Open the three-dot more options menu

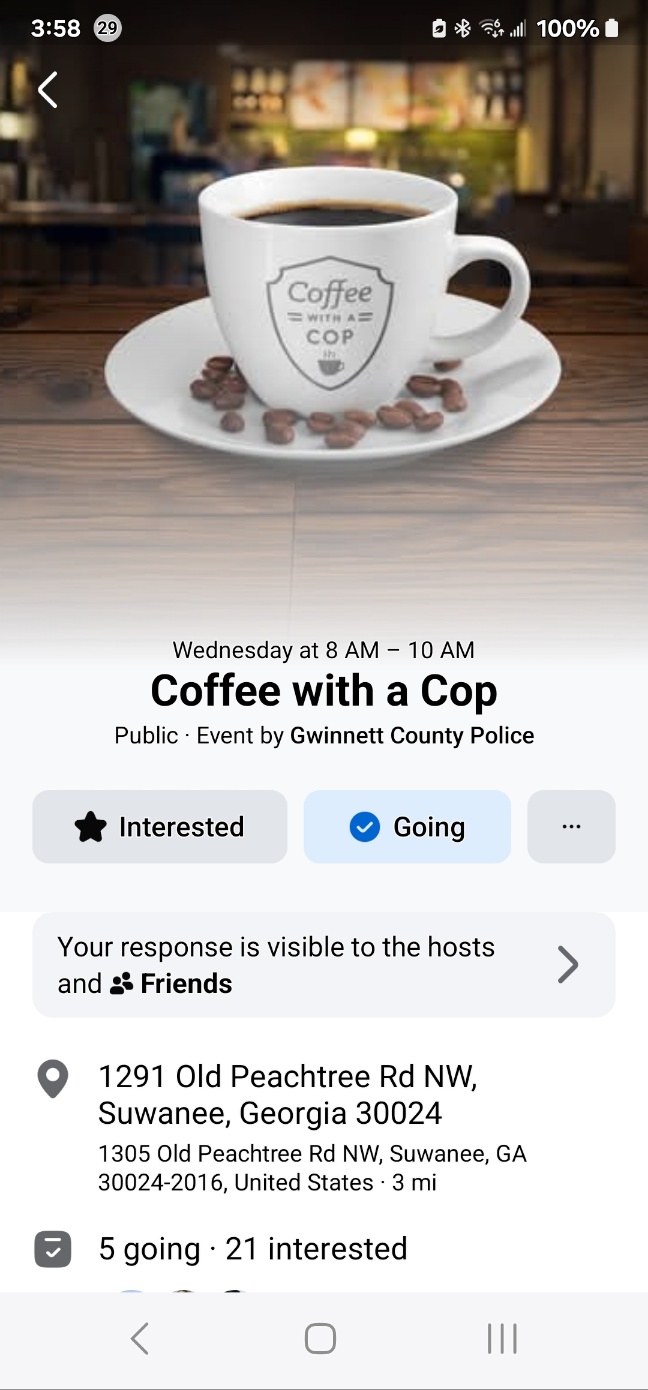click(x=571, y=827)
